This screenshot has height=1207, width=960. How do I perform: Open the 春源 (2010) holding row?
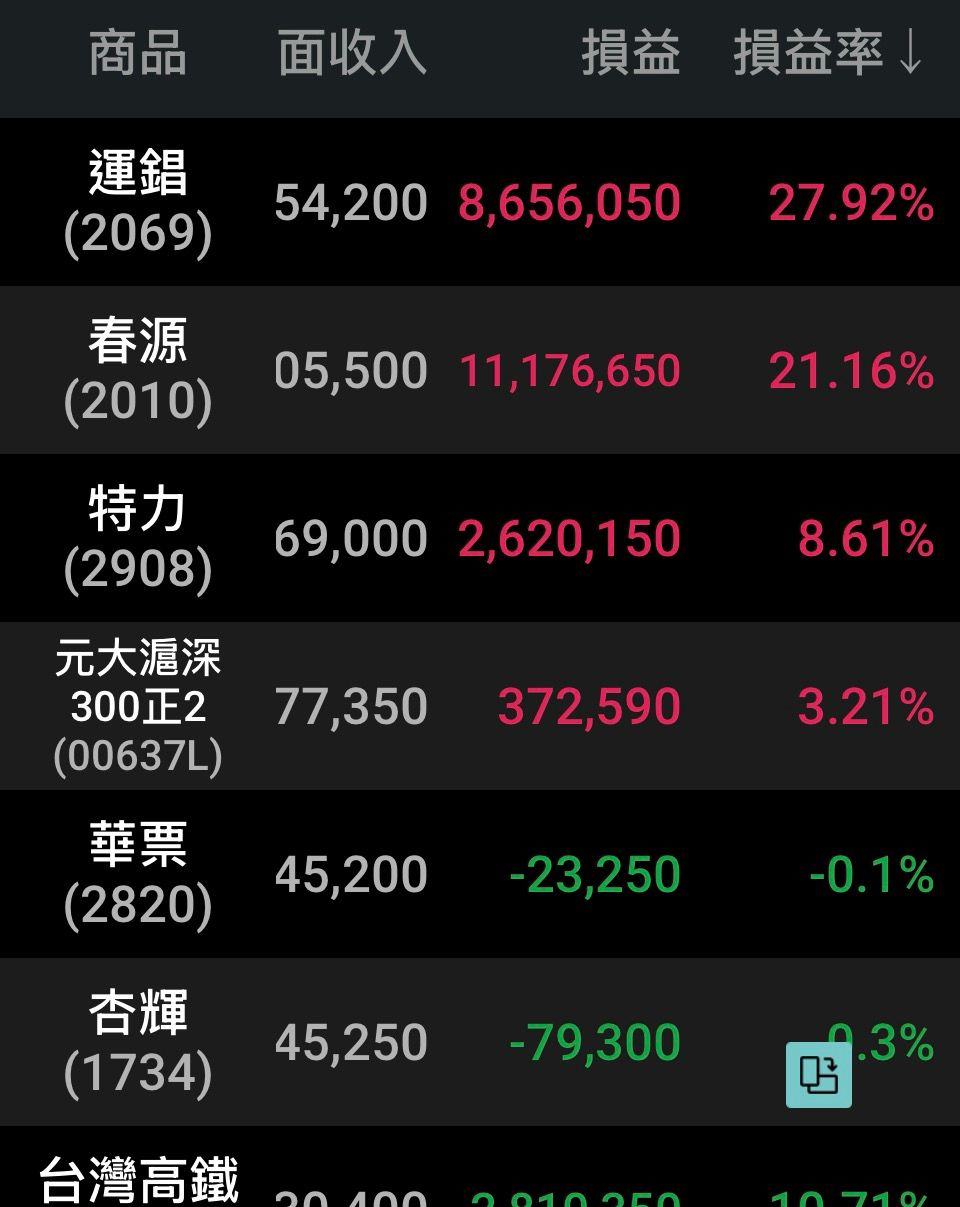(x=480, y=370)
